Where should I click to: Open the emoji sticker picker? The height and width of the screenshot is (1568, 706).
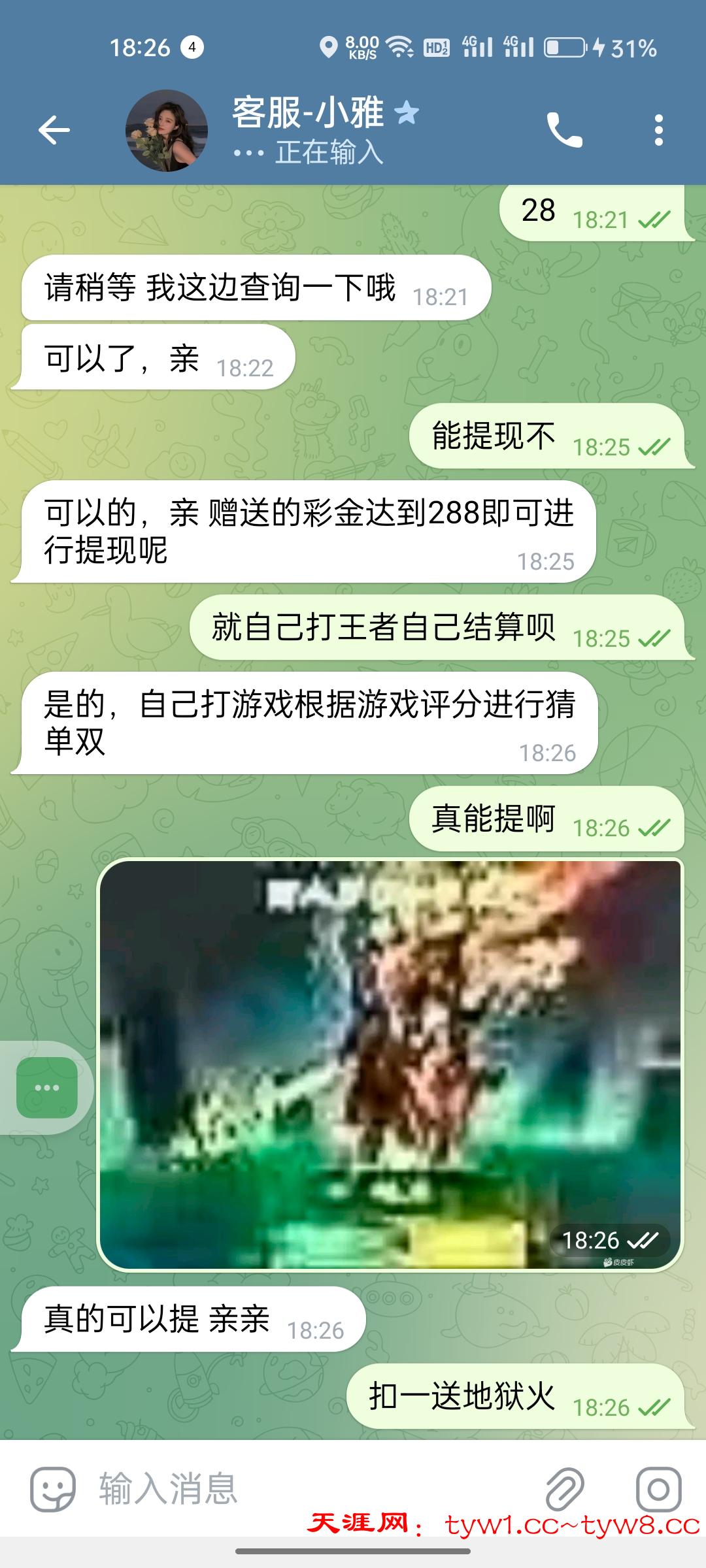pos(53,1489)
